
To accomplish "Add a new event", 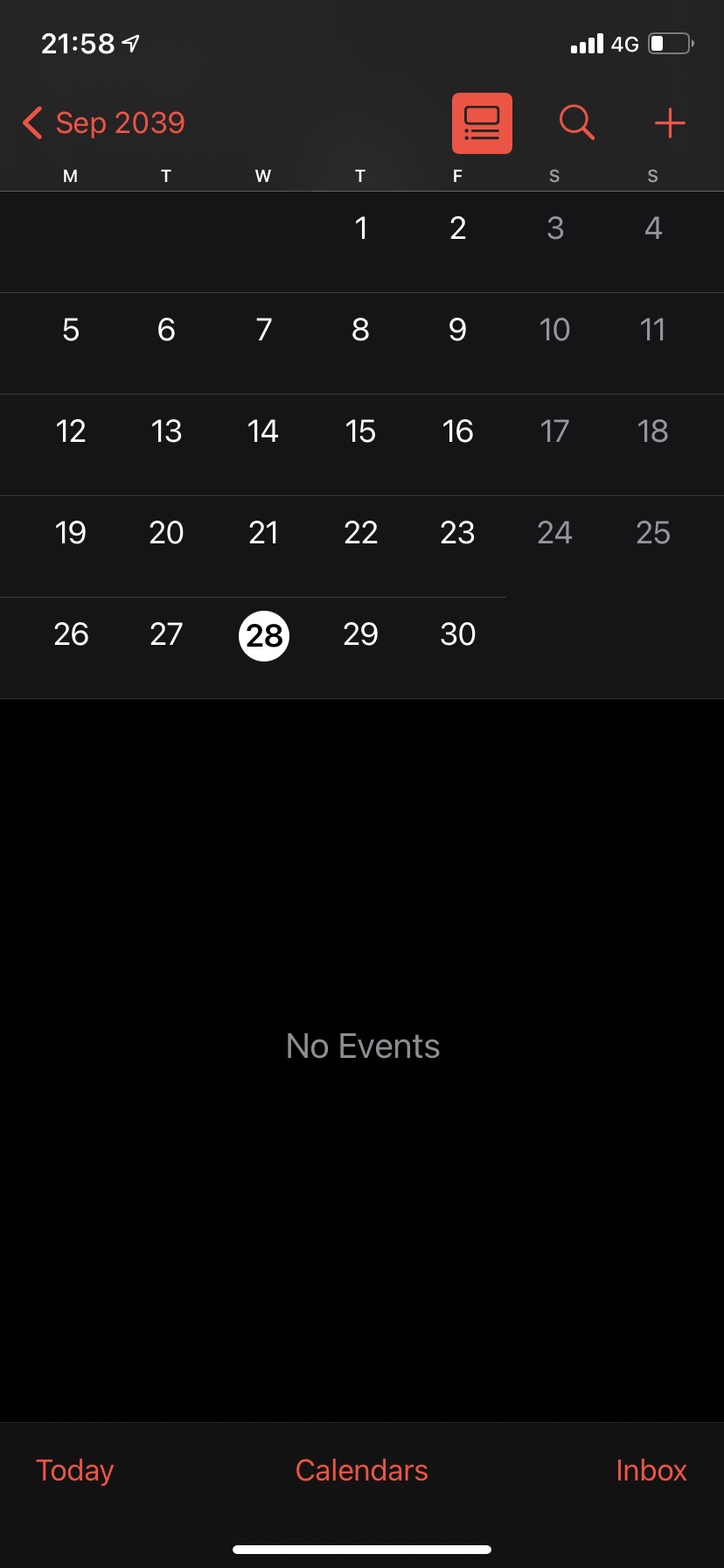I will coord(670,123).
